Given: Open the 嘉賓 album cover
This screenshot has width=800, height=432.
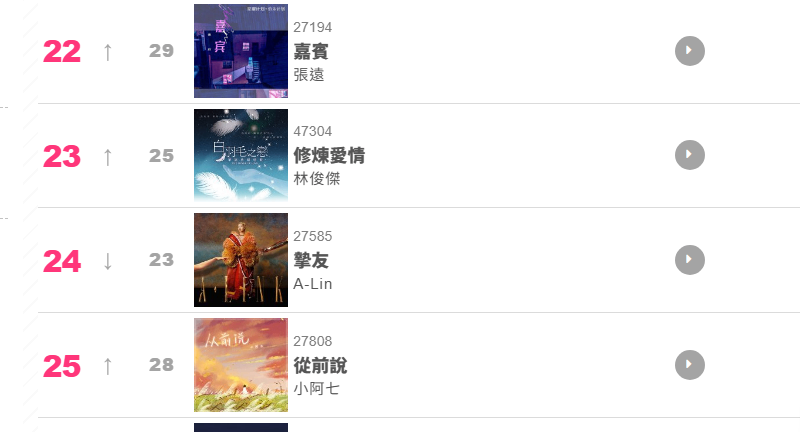Looking at the screenshot, I should [241, 51].
